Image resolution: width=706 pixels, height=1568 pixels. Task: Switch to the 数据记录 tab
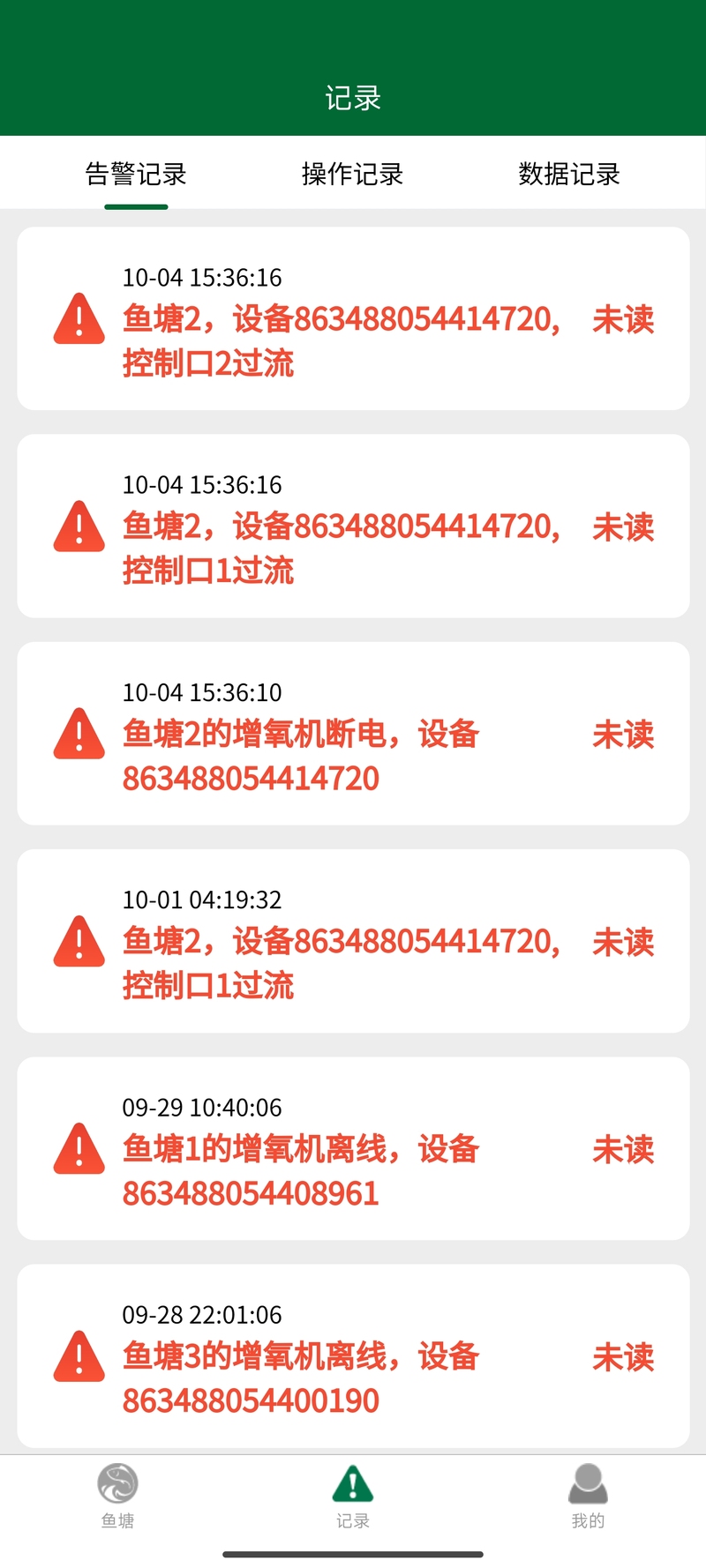pos(569,174)
